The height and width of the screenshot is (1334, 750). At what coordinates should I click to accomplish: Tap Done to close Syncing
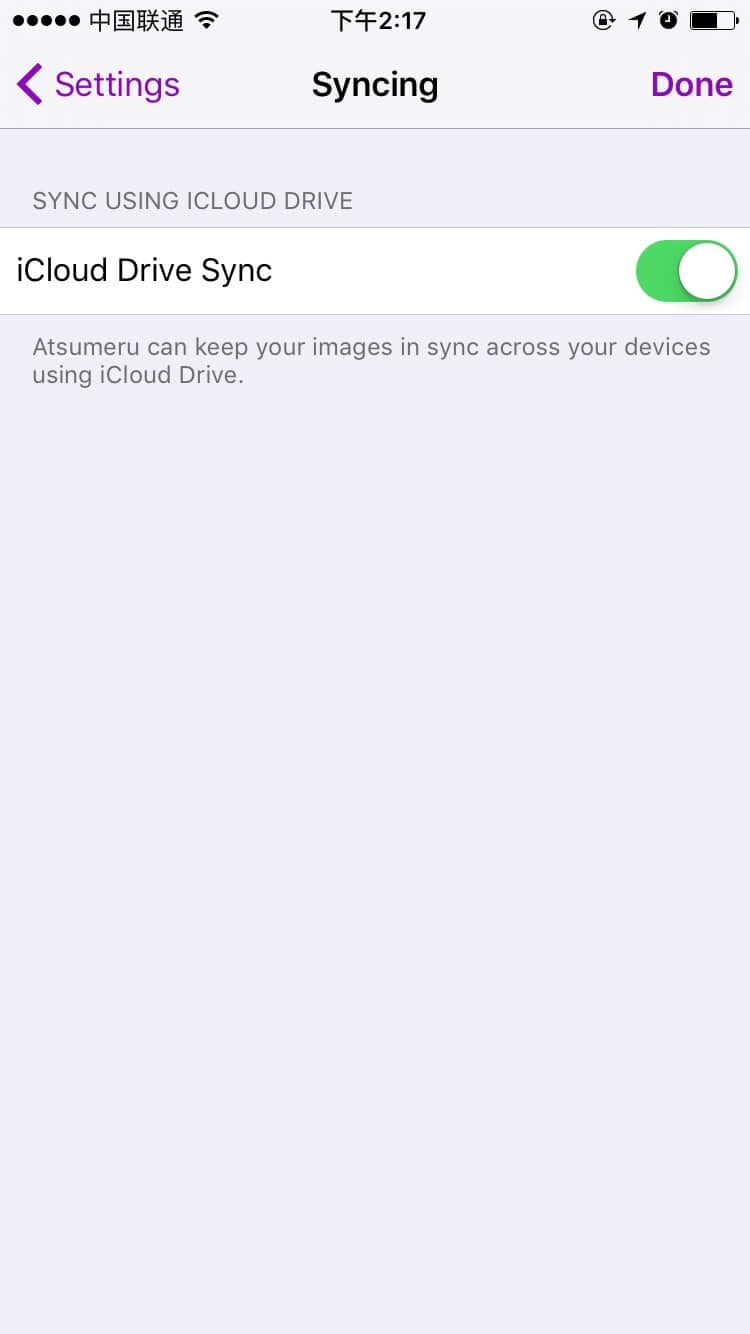pyautogui.click(x=691, y=85)
